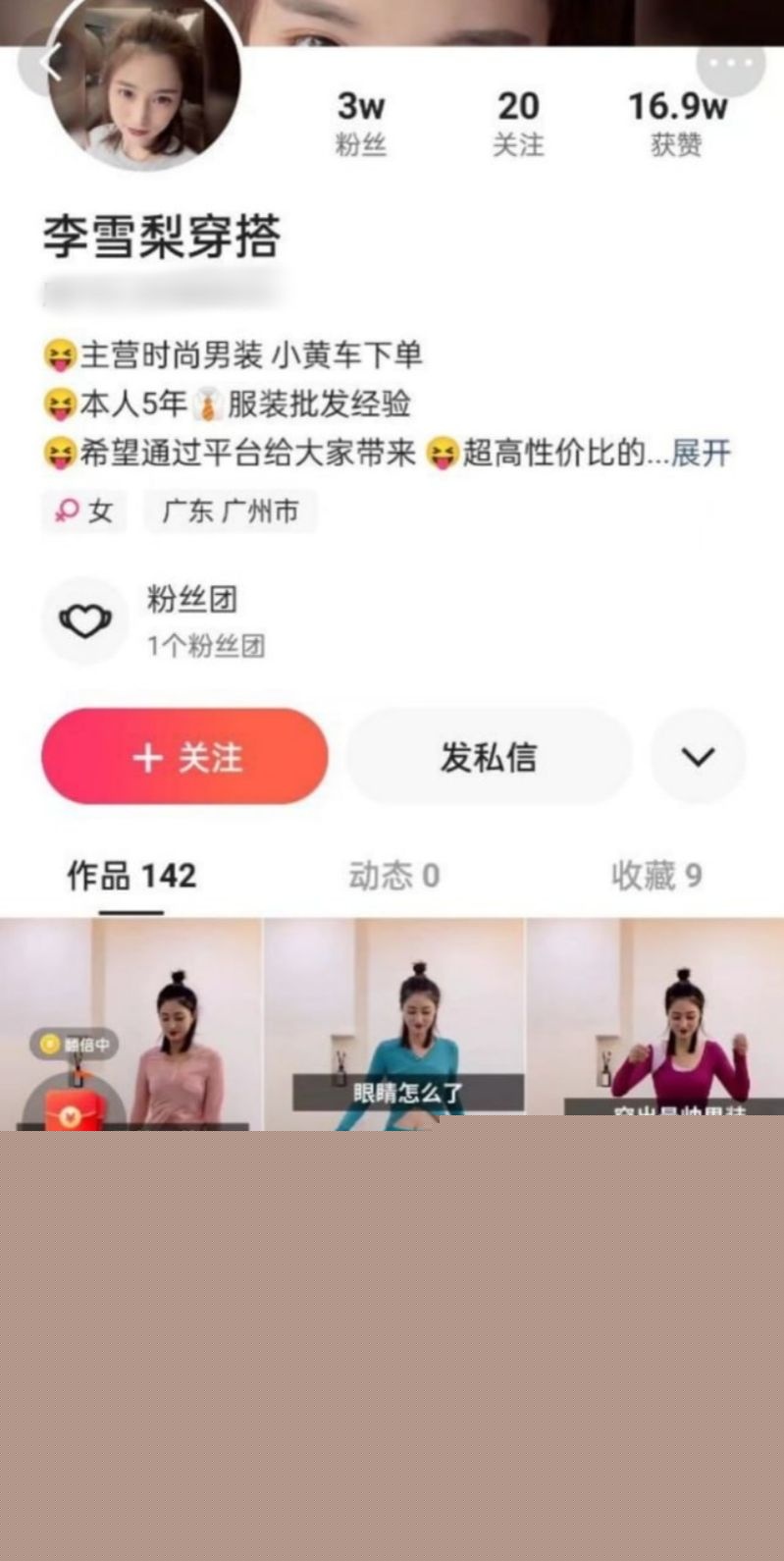
Task: Open the 3w 粉丝 followers list
Action: click(x=361, y=124)
